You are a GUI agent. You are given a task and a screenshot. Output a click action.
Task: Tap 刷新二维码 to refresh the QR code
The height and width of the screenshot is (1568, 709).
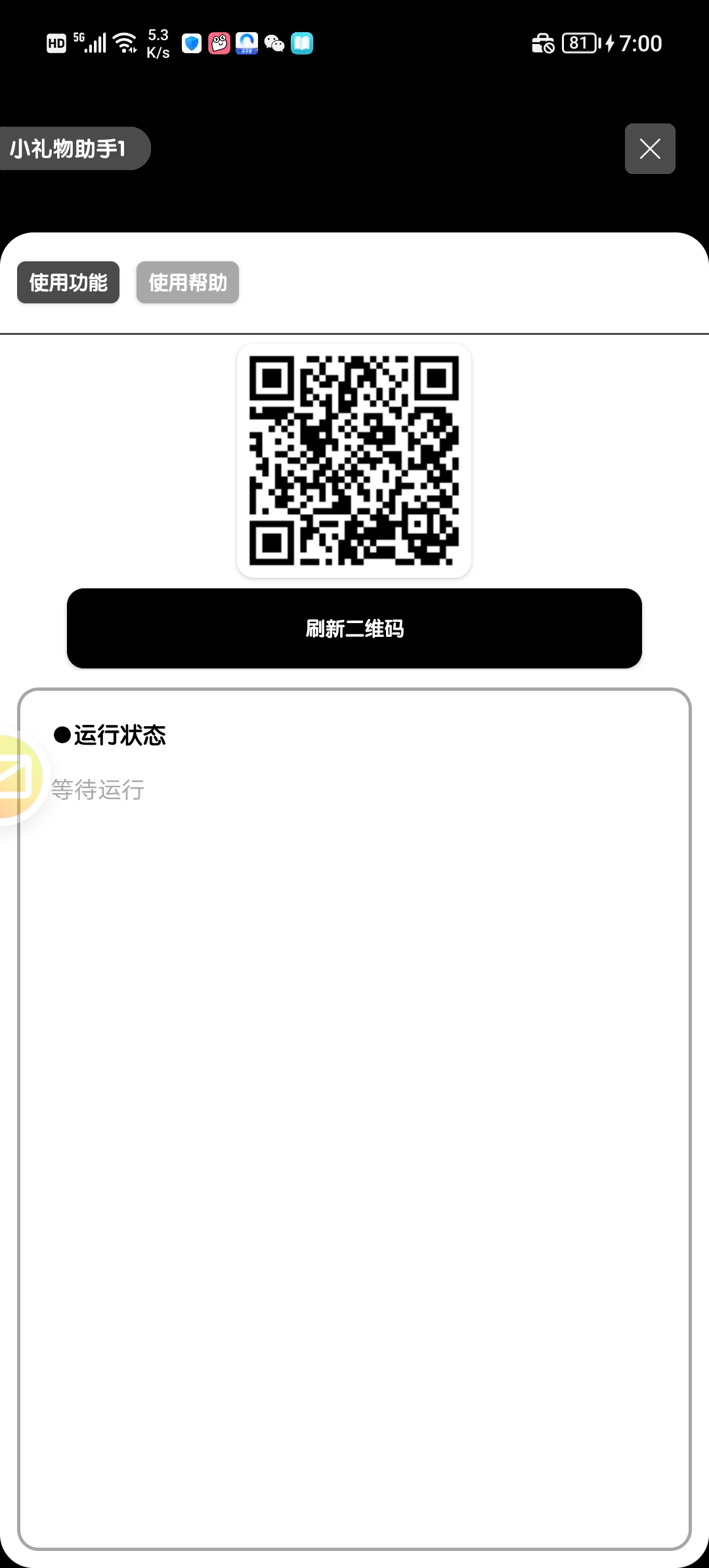click(x=354, y=628)
